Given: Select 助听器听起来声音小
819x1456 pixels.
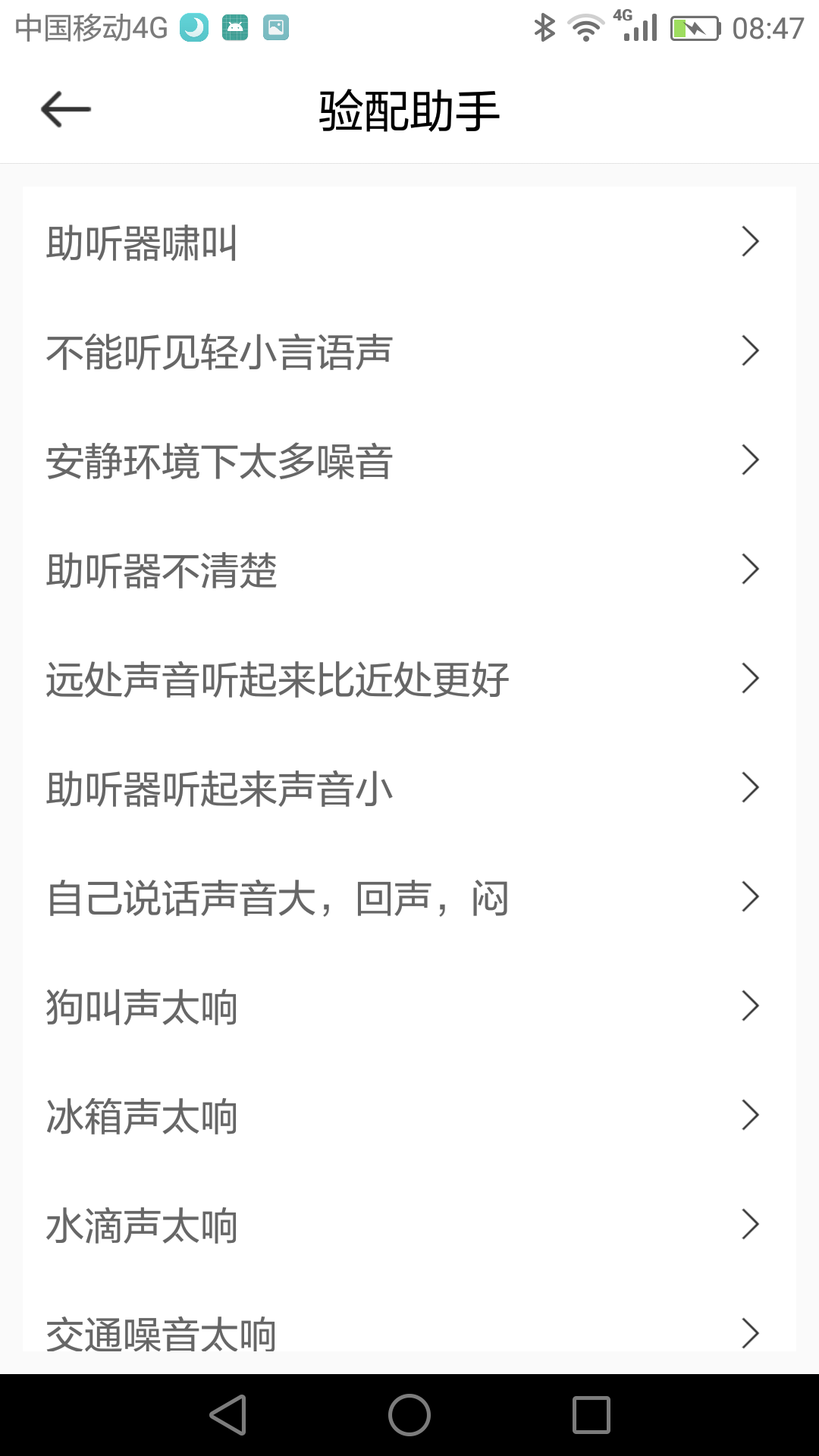Looking at the screenshot, I should coord(409,789).
